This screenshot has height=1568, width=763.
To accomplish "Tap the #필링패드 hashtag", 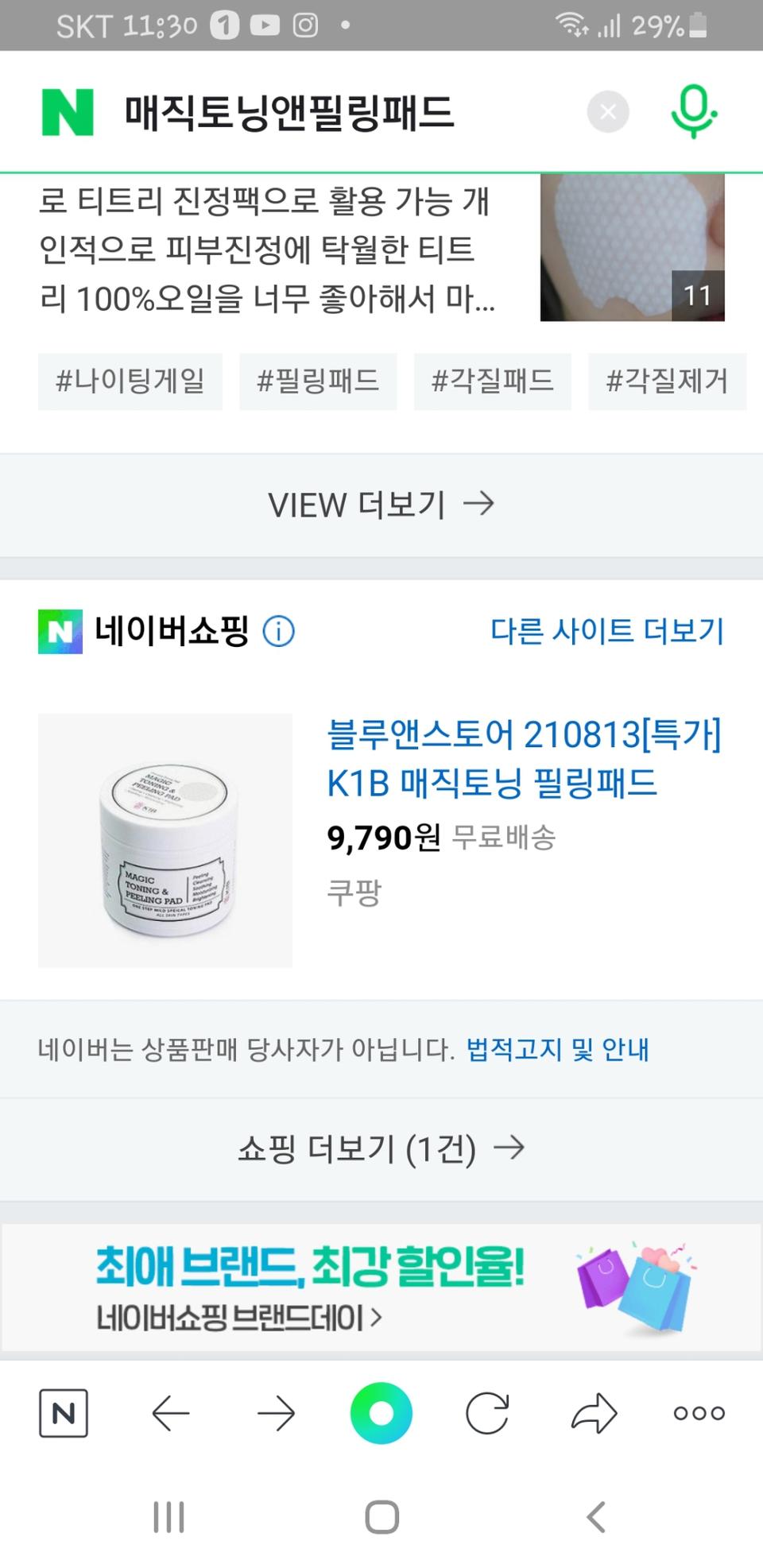I will pos(318,381).
